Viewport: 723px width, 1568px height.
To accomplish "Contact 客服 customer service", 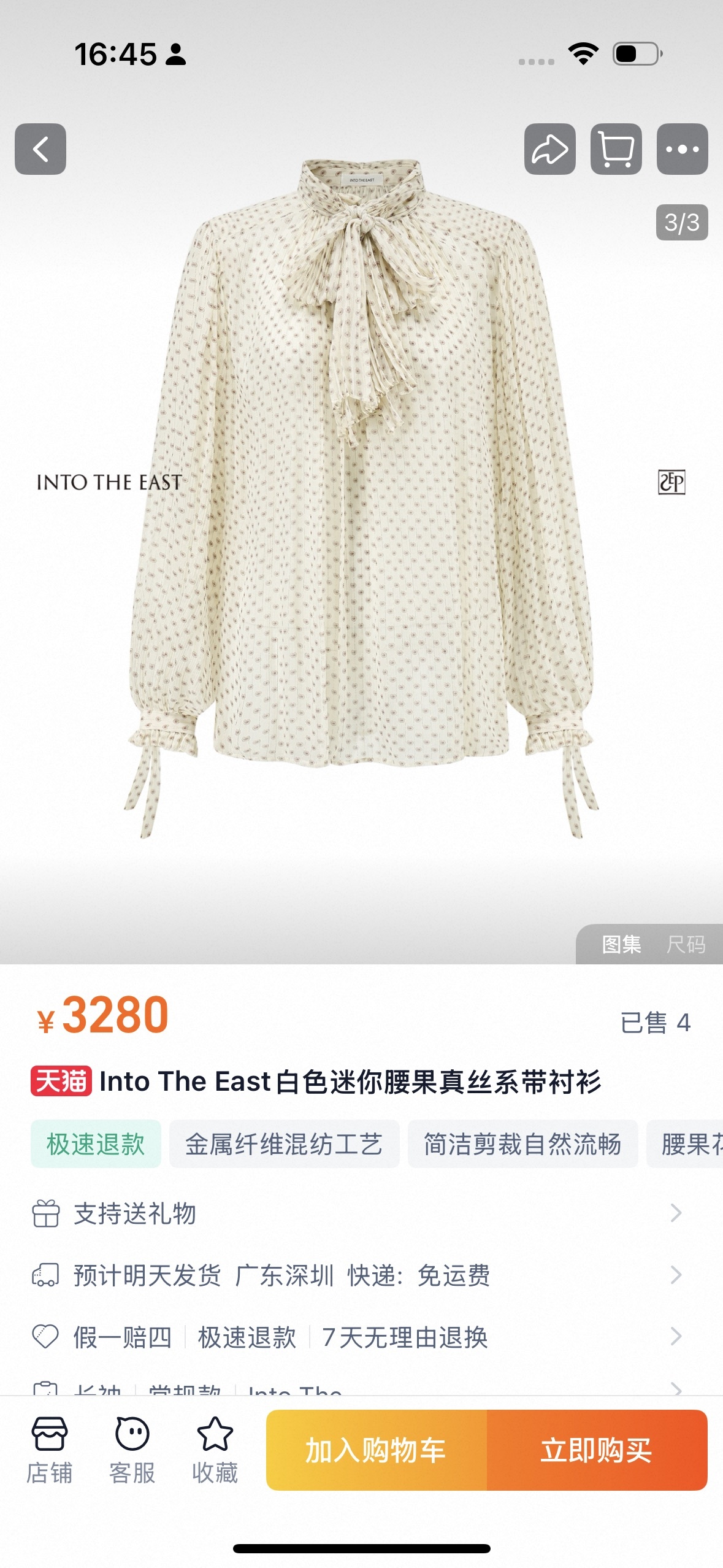I will (132, 1450).
